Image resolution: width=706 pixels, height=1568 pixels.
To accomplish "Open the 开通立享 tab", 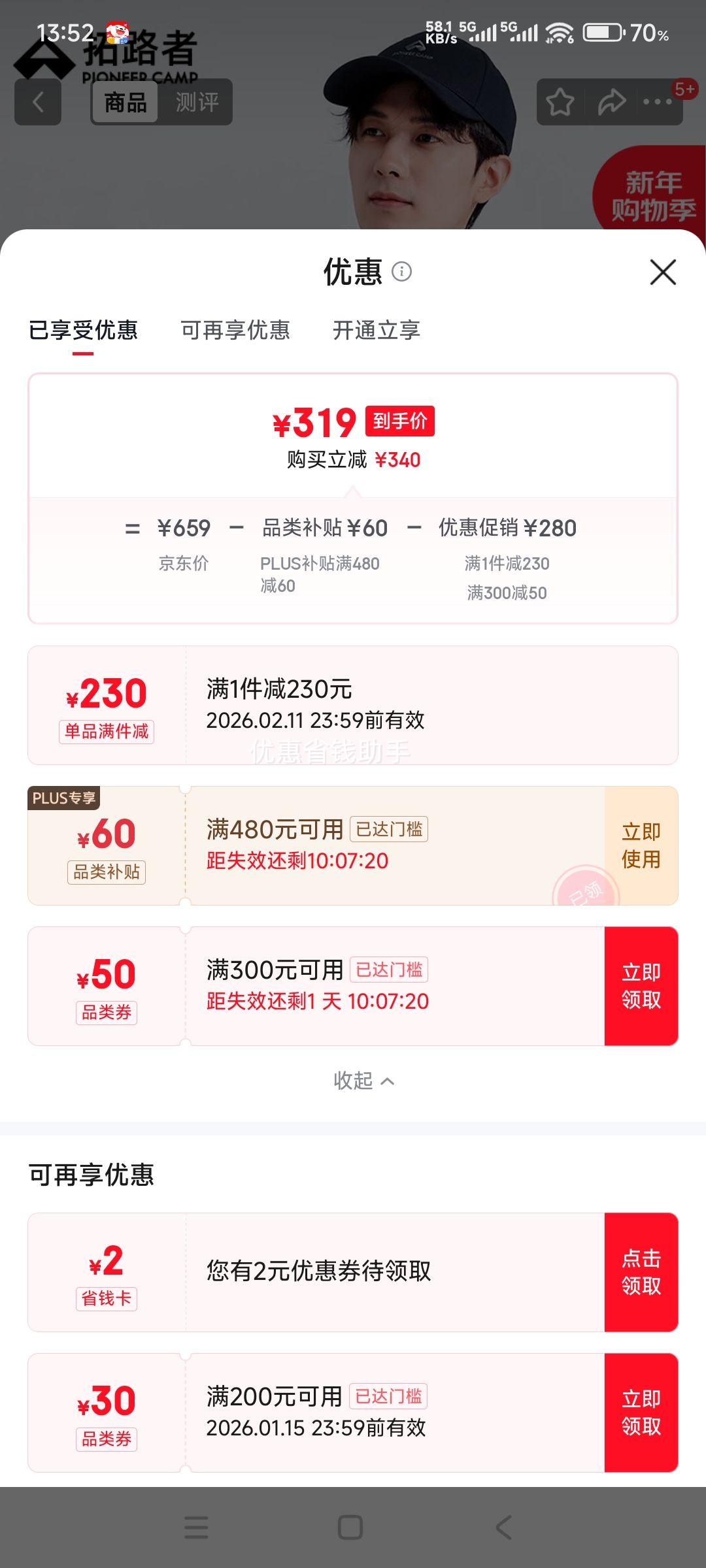I will pos(376,331).
